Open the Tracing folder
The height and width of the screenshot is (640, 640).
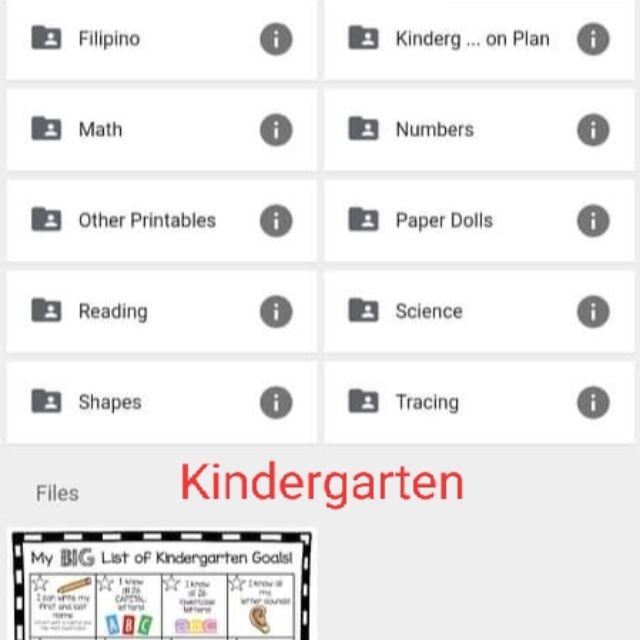pyautogui.click(x=427, y=402)
